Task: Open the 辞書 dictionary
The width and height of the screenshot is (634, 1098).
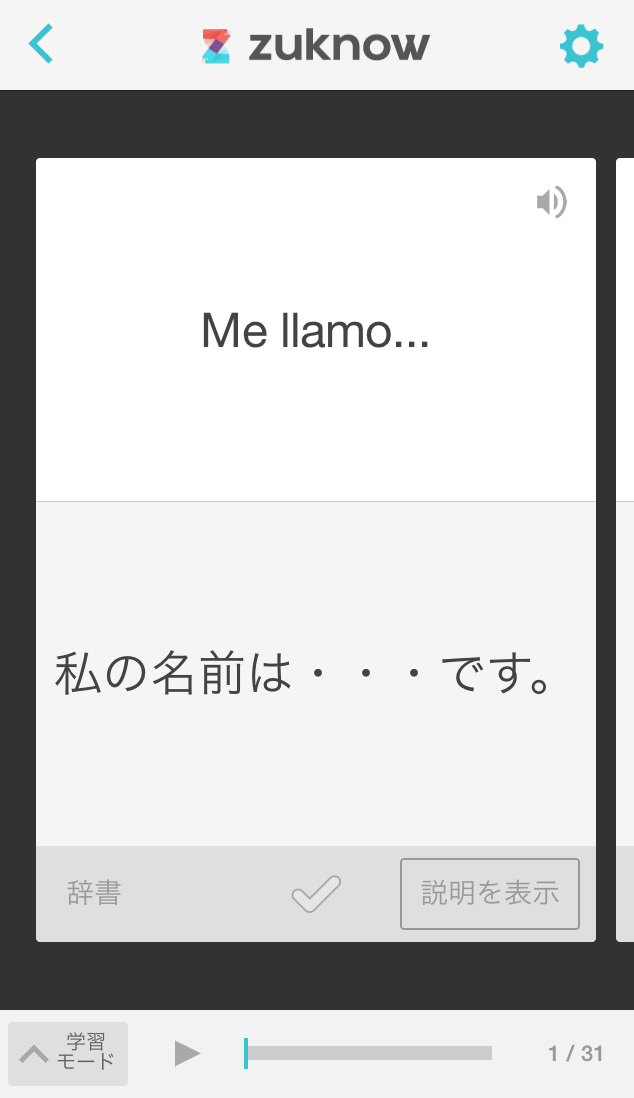Action: coord(95,893)
